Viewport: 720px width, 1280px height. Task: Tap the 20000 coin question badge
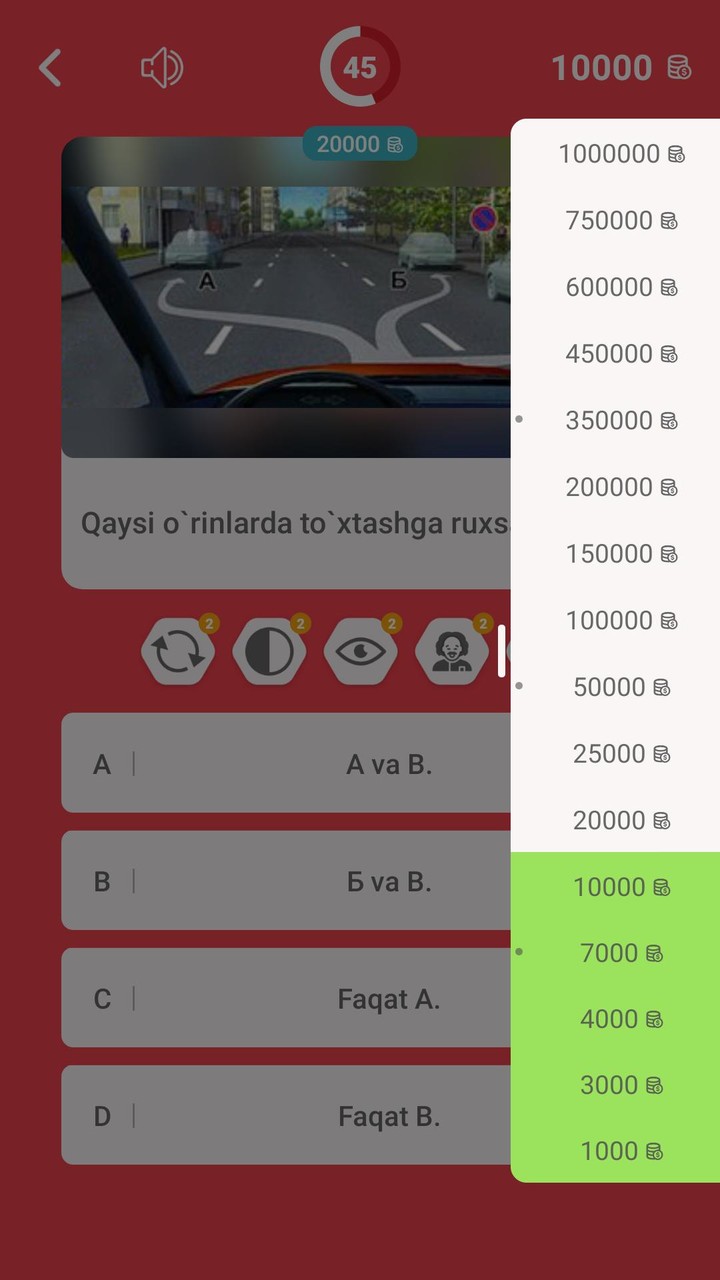[x=359, y=144]
